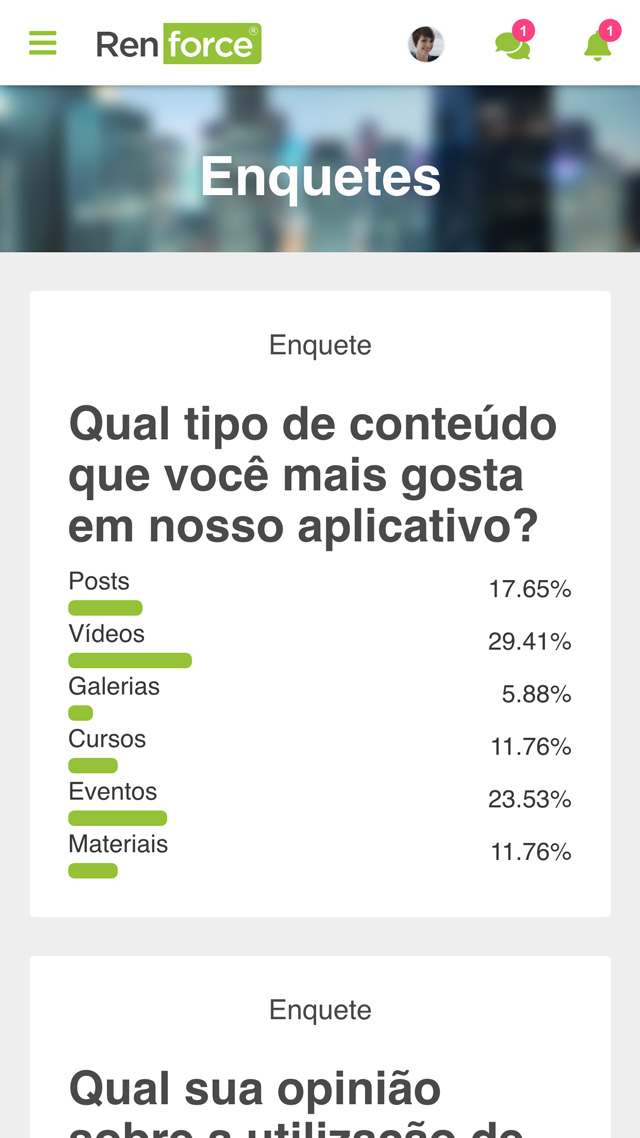Image resolution: width=640 pixels, height=1138 pixels.
Task: Open the user profile avatar
Action: pyautogui.click(x=426, y=44)
